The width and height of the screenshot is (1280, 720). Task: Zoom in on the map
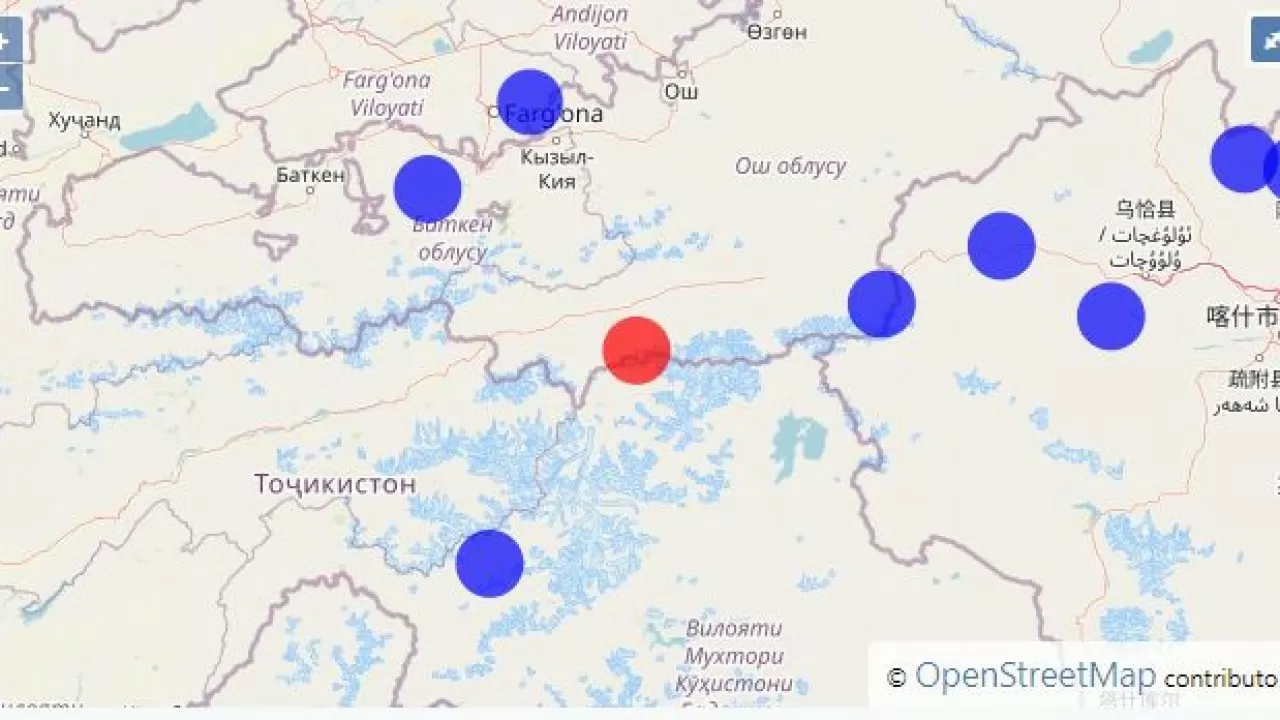[6, 42]
